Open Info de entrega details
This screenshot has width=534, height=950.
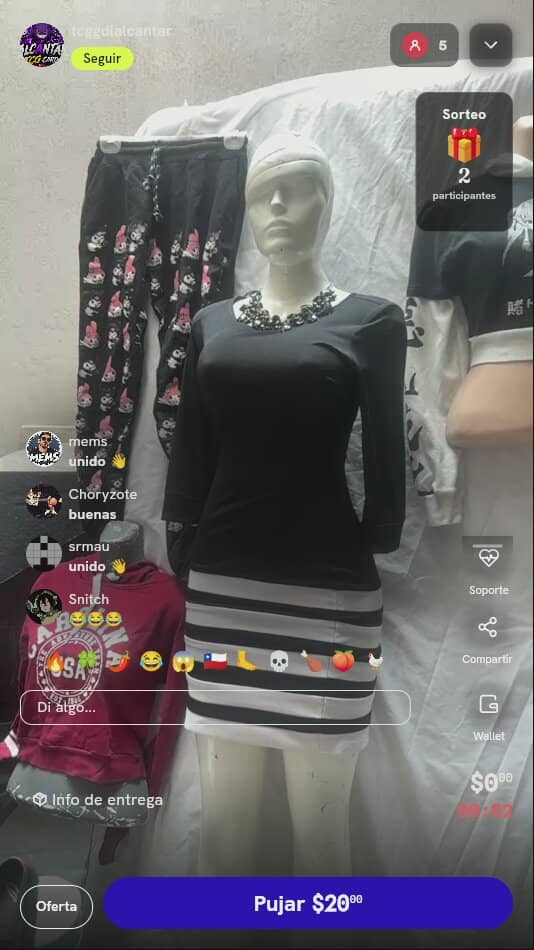tap(98, 800)
